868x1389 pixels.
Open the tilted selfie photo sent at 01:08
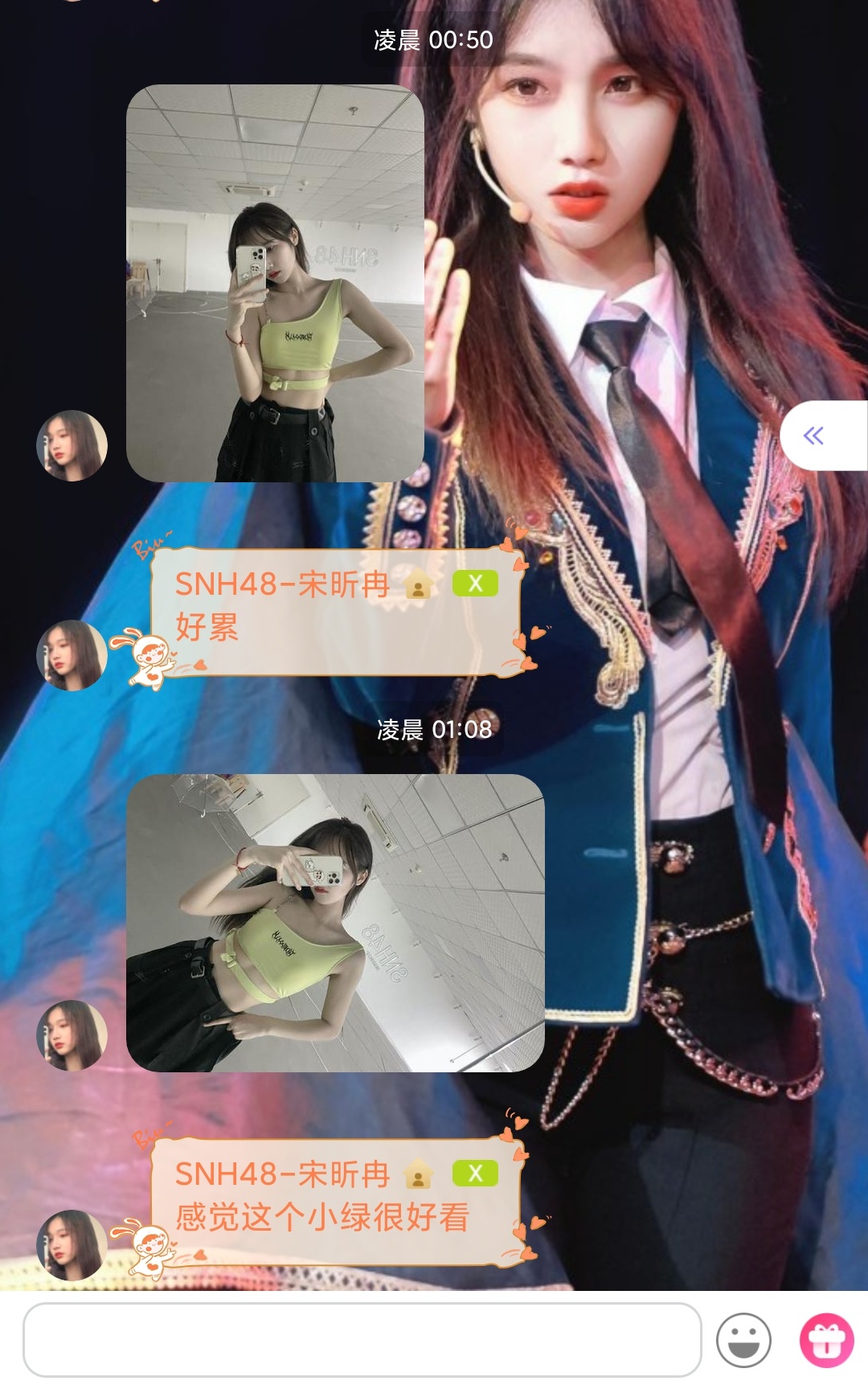[335, 923]
